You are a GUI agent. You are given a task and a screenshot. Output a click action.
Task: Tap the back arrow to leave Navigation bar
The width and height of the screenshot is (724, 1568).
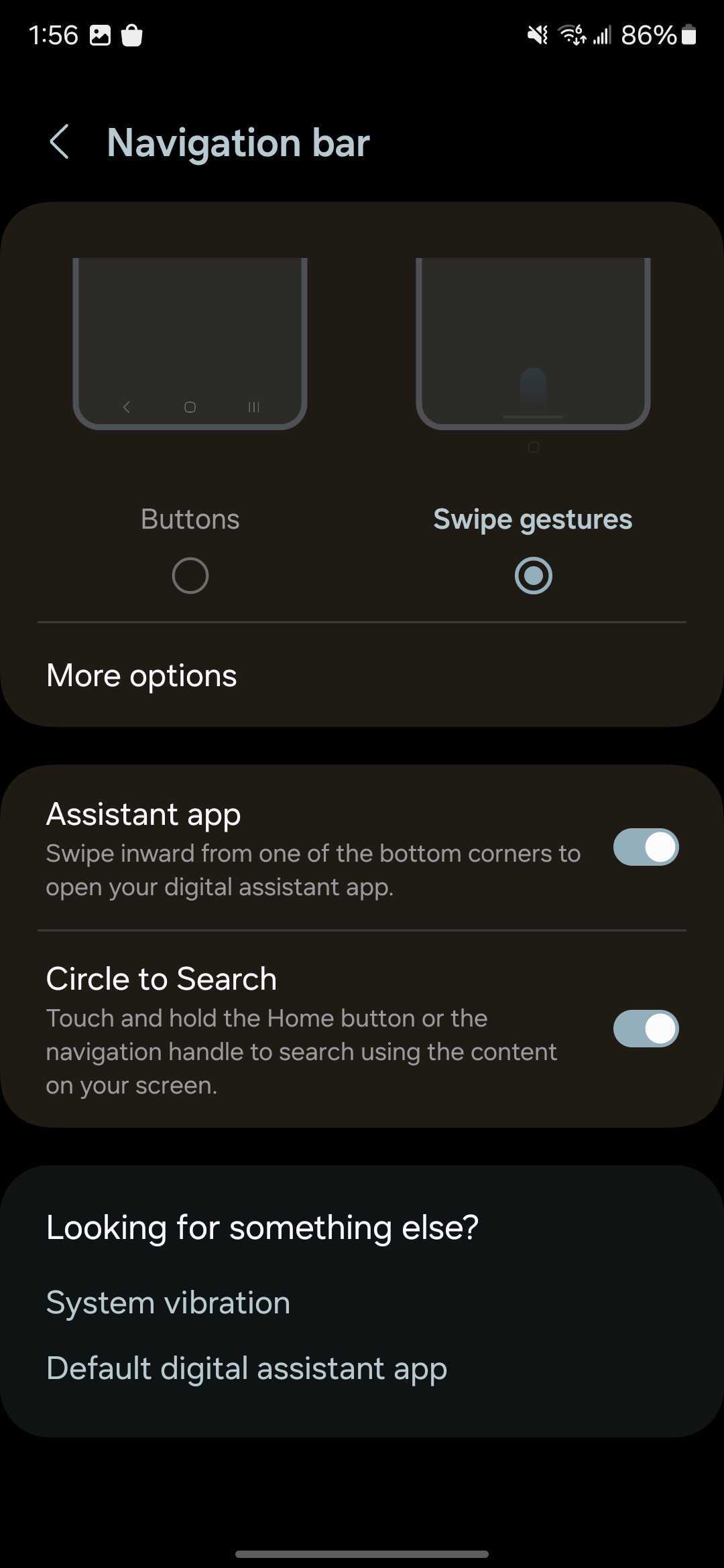pos(60,143)
